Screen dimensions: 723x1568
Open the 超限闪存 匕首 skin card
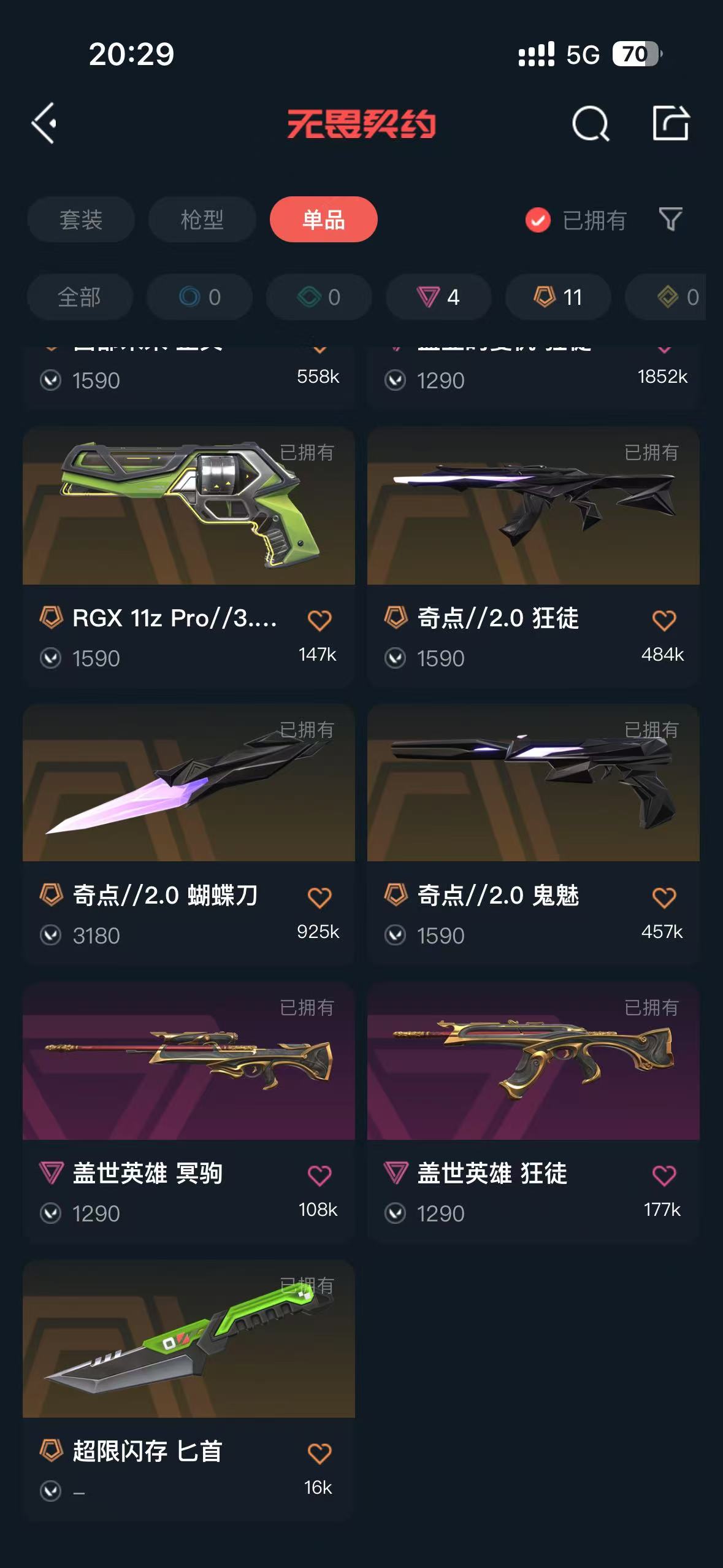pos(188,1339)
